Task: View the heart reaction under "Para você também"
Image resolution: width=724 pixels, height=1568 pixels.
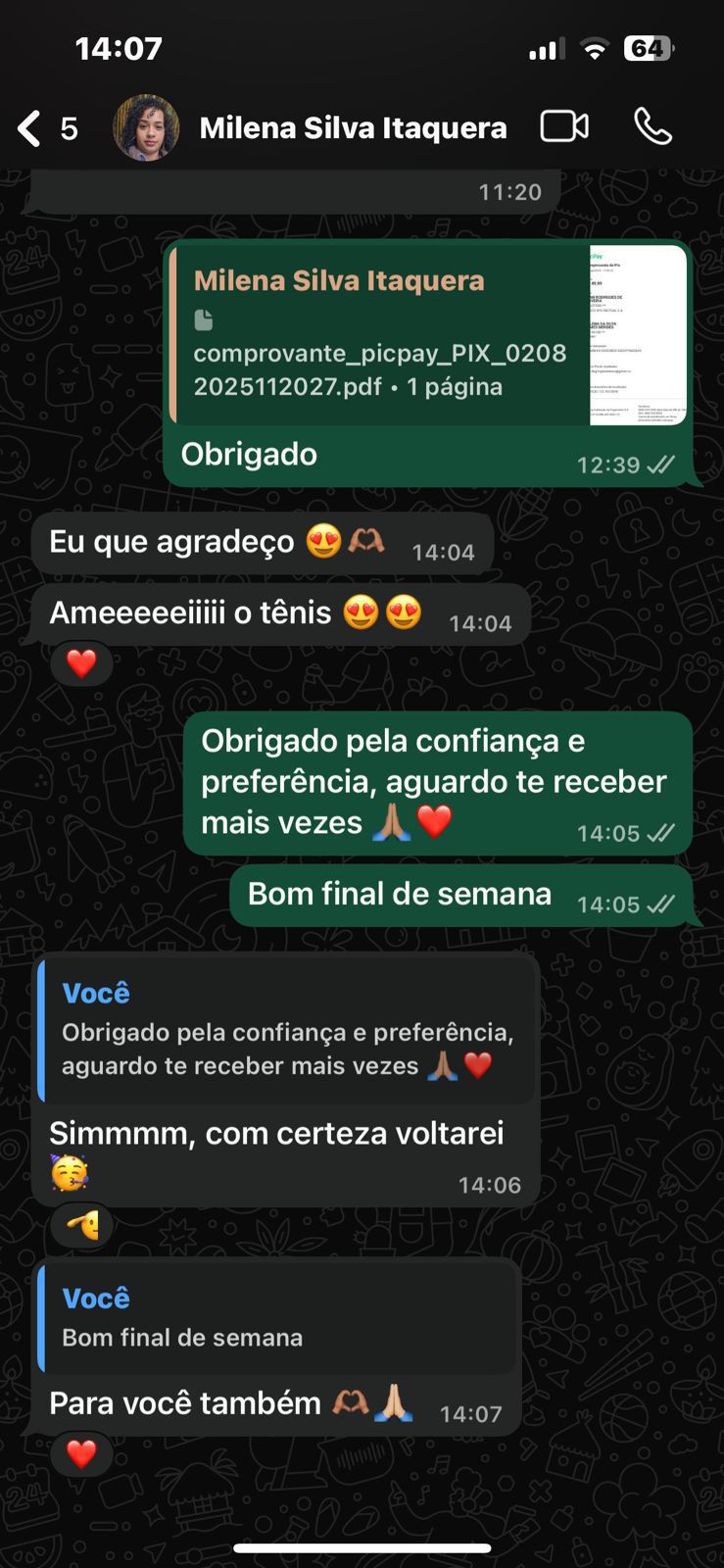Action: [81, 1453]
